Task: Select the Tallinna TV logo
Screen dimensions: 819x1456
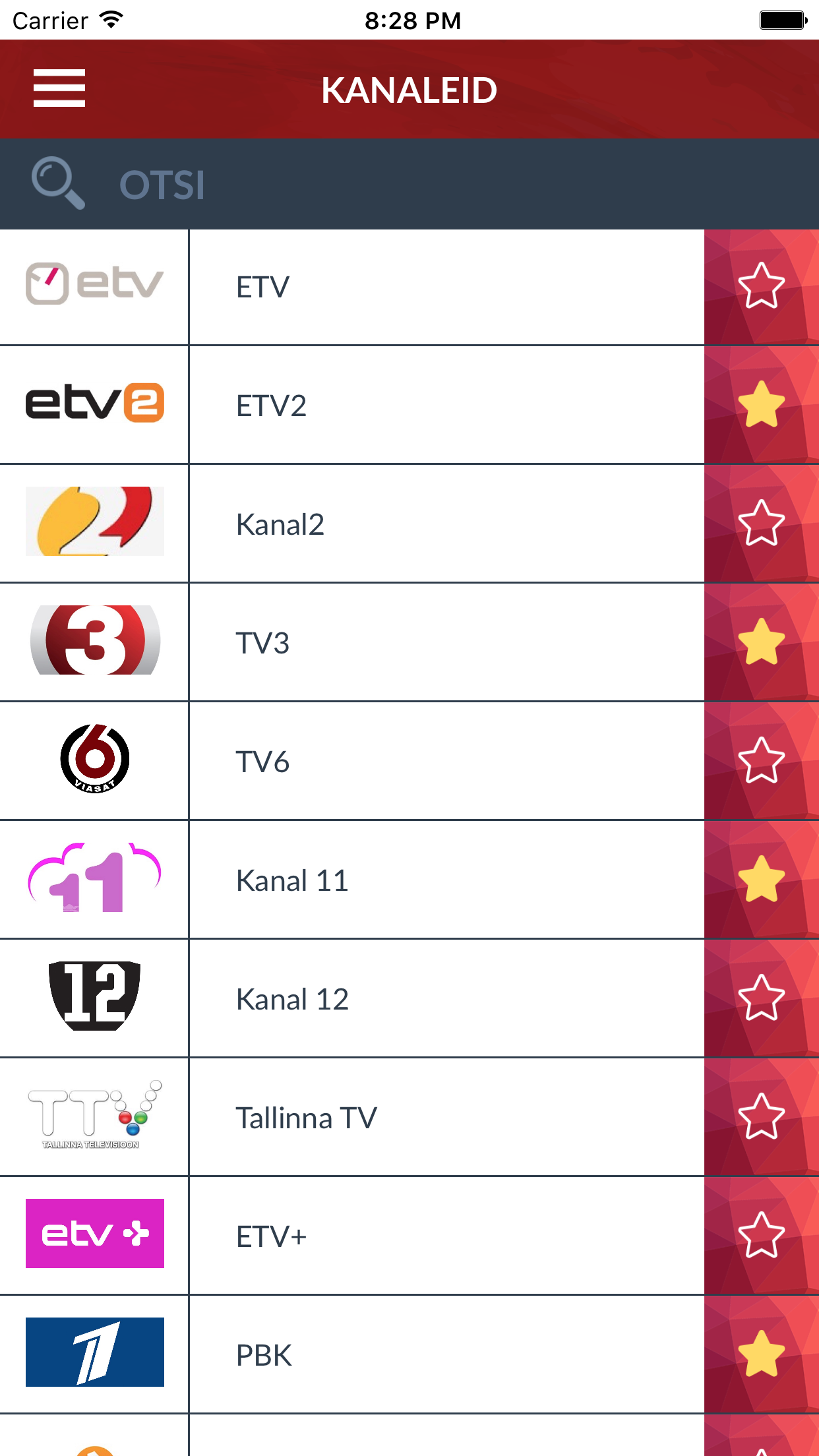Action: point(94,1116)
